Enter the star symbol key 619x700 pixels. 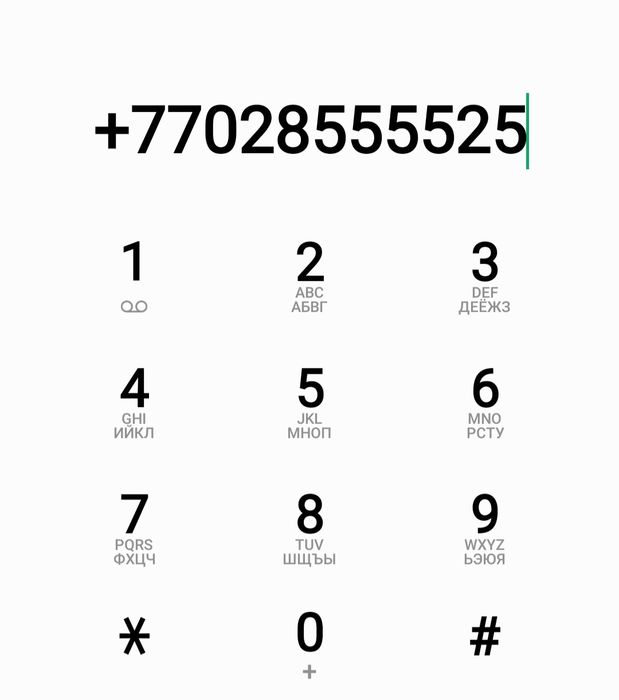(134, 637)
